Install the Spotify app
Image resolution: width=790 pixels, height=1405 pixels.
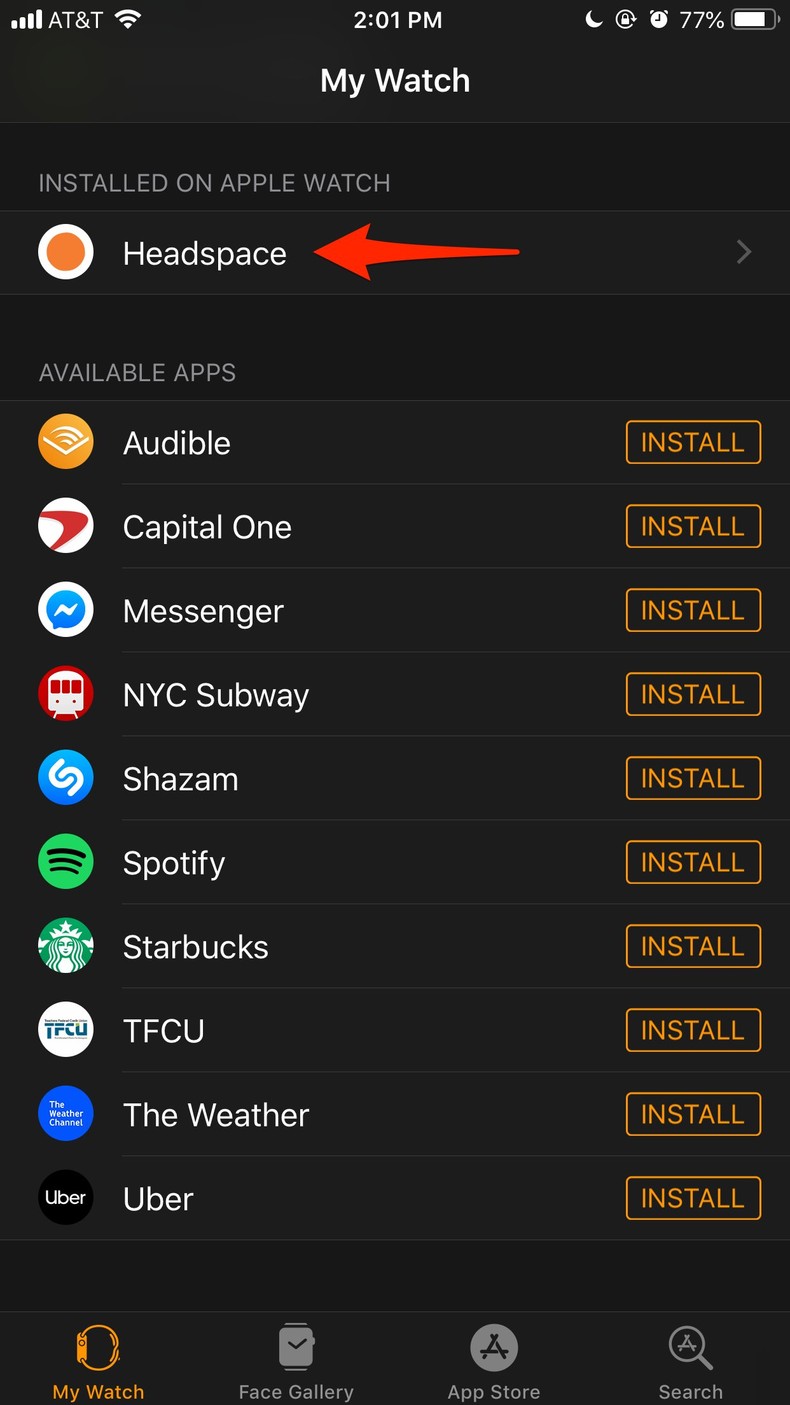(x=693, y=863)
